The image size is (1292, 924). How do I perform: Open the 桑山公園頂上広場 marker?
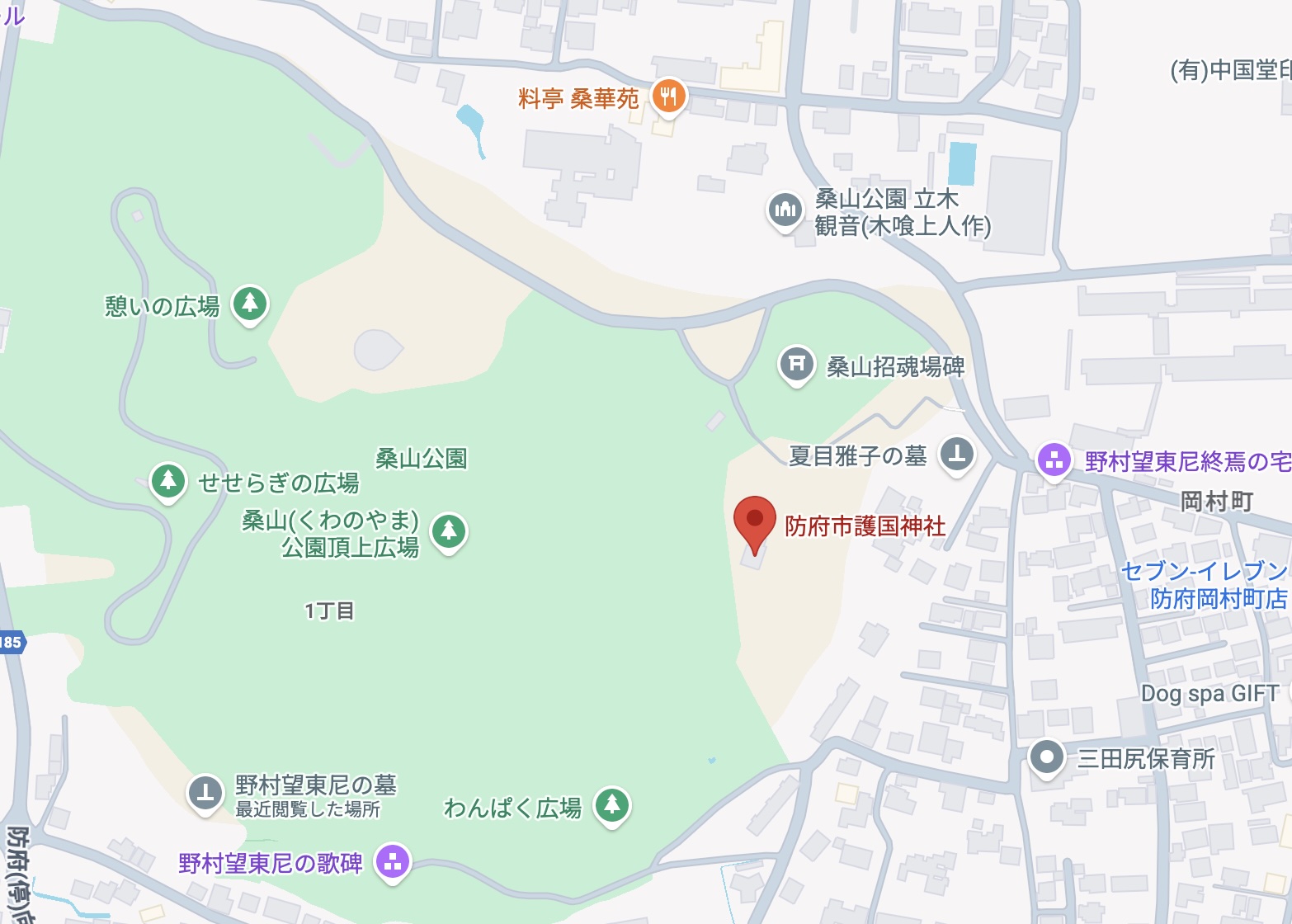click(449, 531)
